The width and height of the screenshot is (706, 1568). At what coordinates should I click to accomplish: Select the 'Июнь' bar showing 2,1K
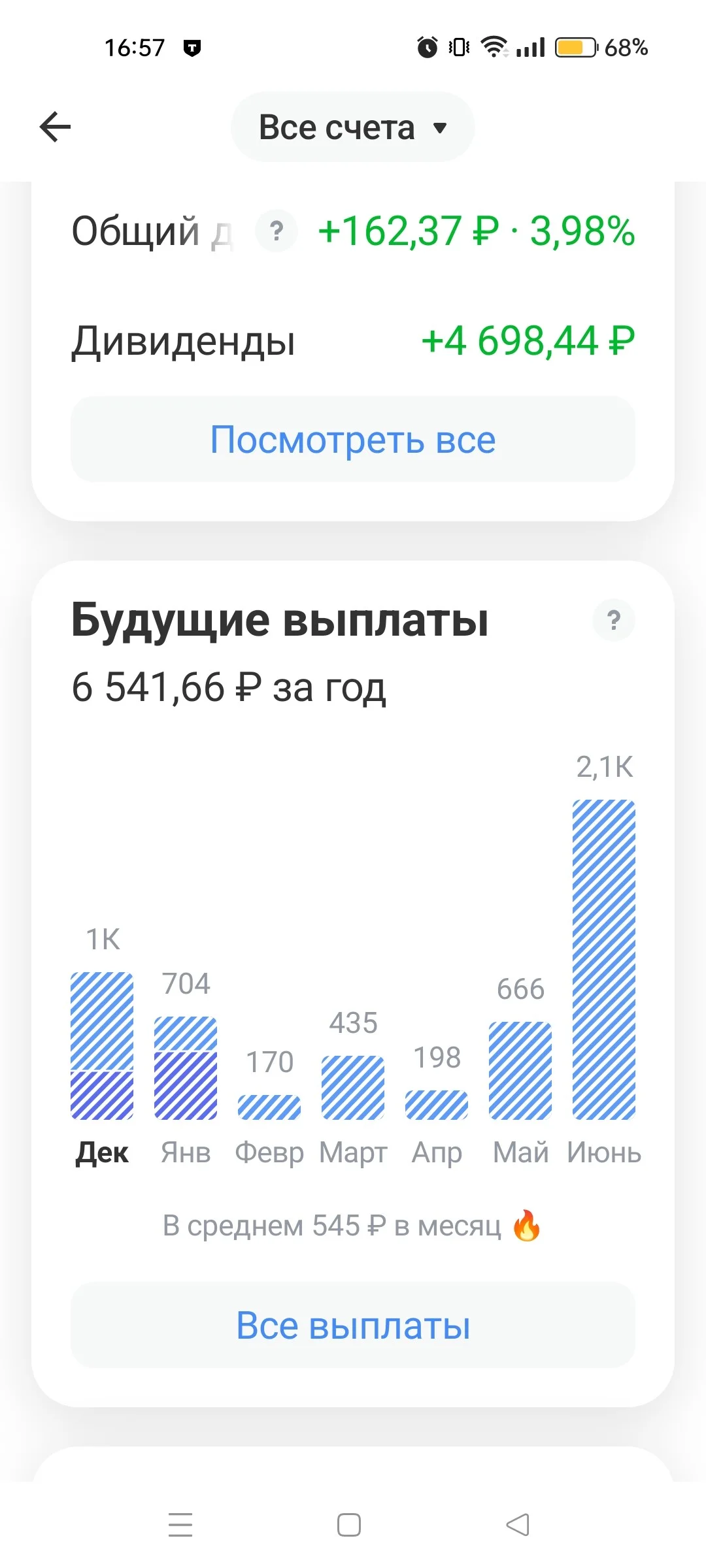click(604, 959)
